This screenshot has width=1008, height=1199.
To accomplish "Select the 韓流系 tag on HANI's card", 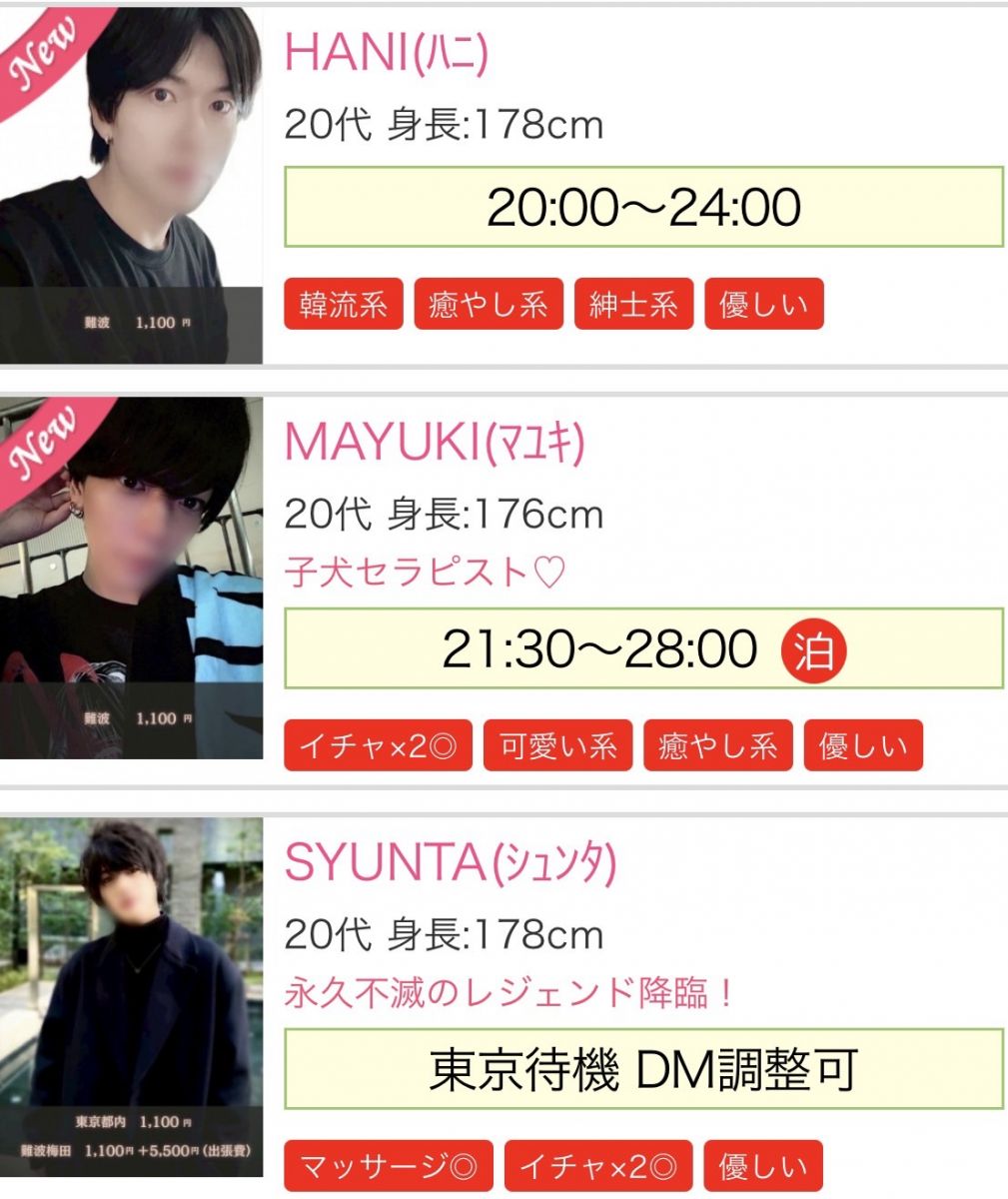I will click(x=343, y=304).
